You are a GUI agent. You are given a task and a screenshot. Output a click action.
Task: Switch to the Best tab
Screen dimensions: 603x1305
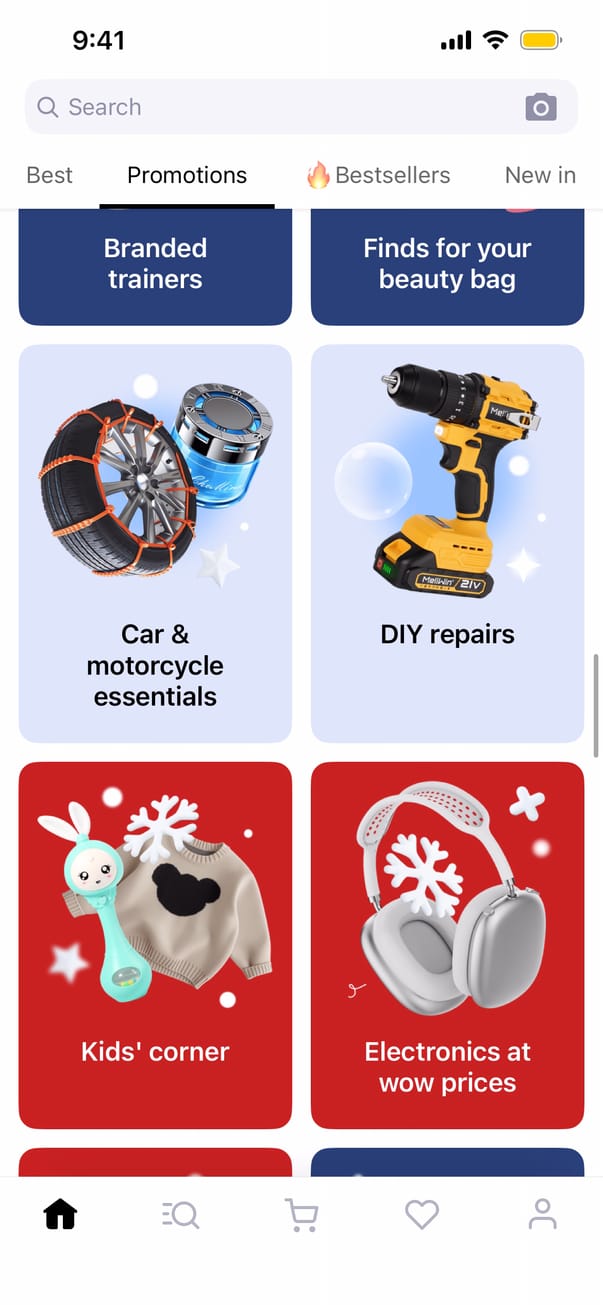click(x=50, y=175)
